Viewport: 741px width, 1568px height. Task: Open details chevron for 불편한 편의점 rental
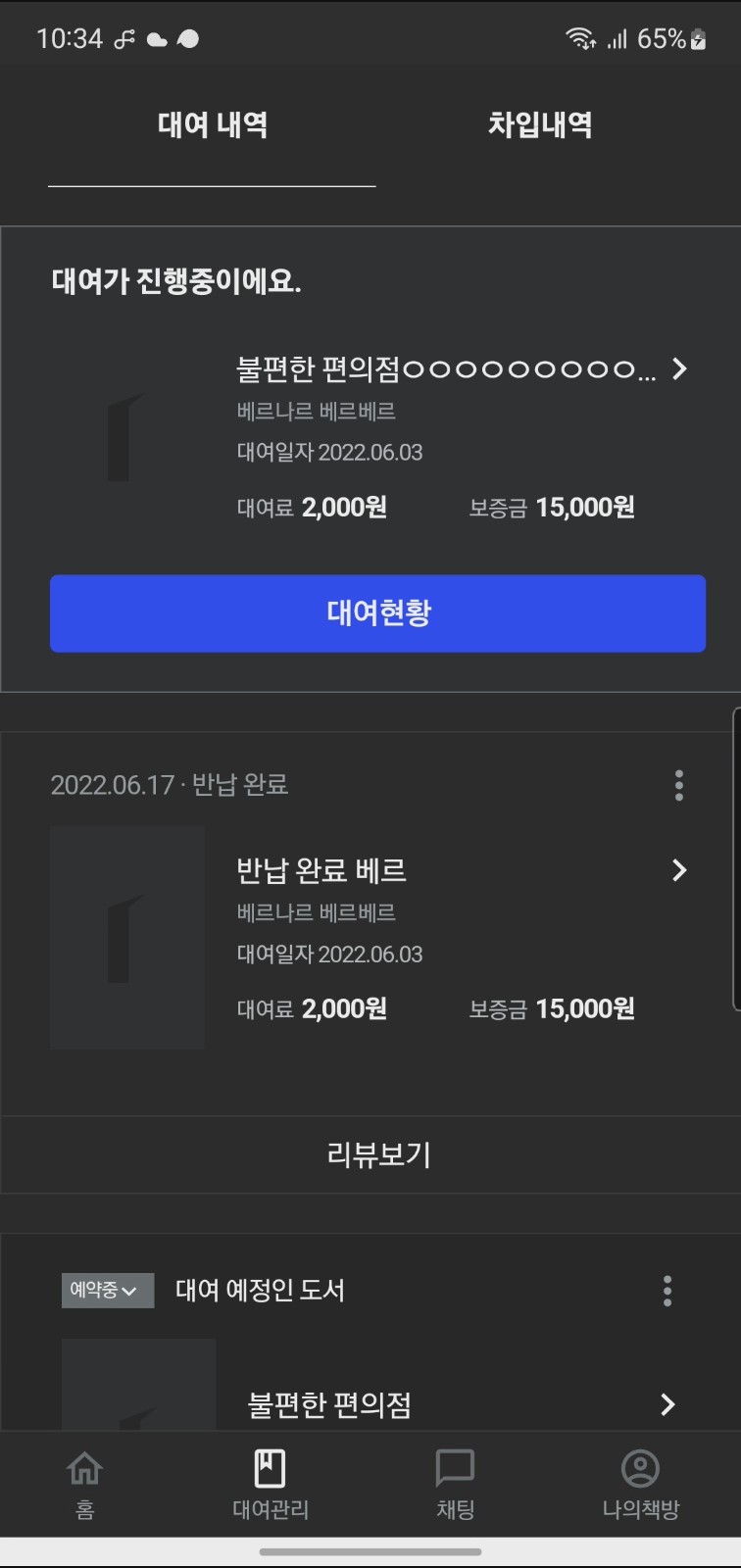pyautogui.click(x=678, y=369)
